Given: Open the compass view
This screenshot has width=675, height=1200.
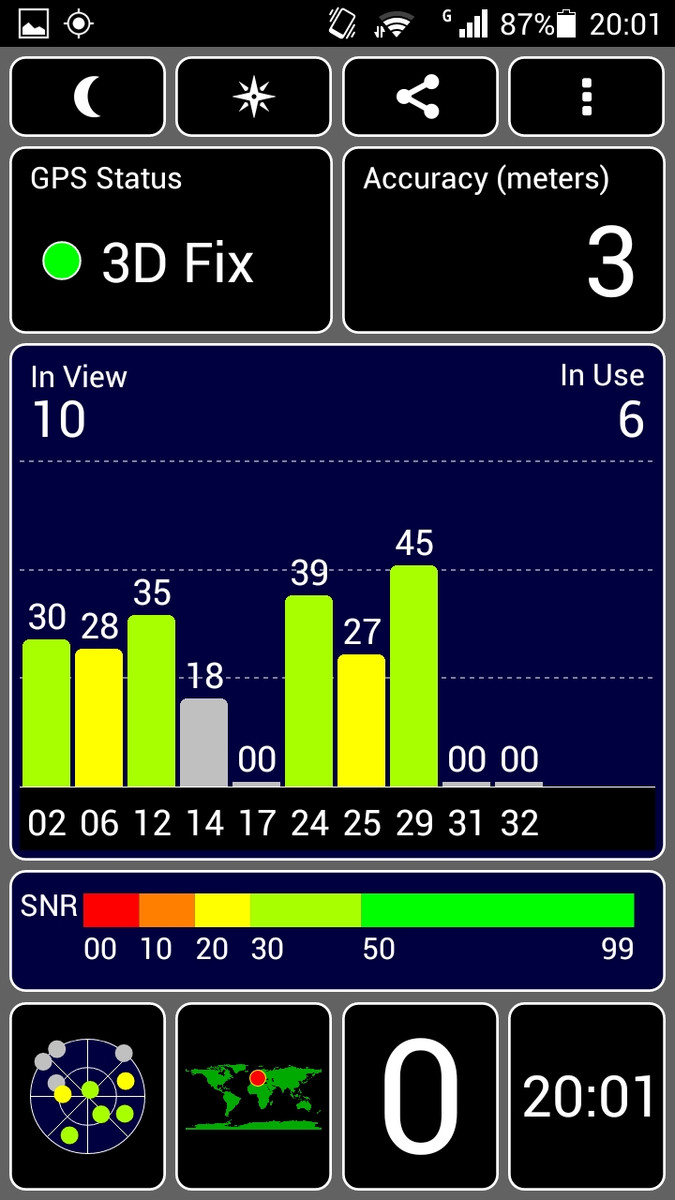Looking at the screenshot, I should (254, 97).
